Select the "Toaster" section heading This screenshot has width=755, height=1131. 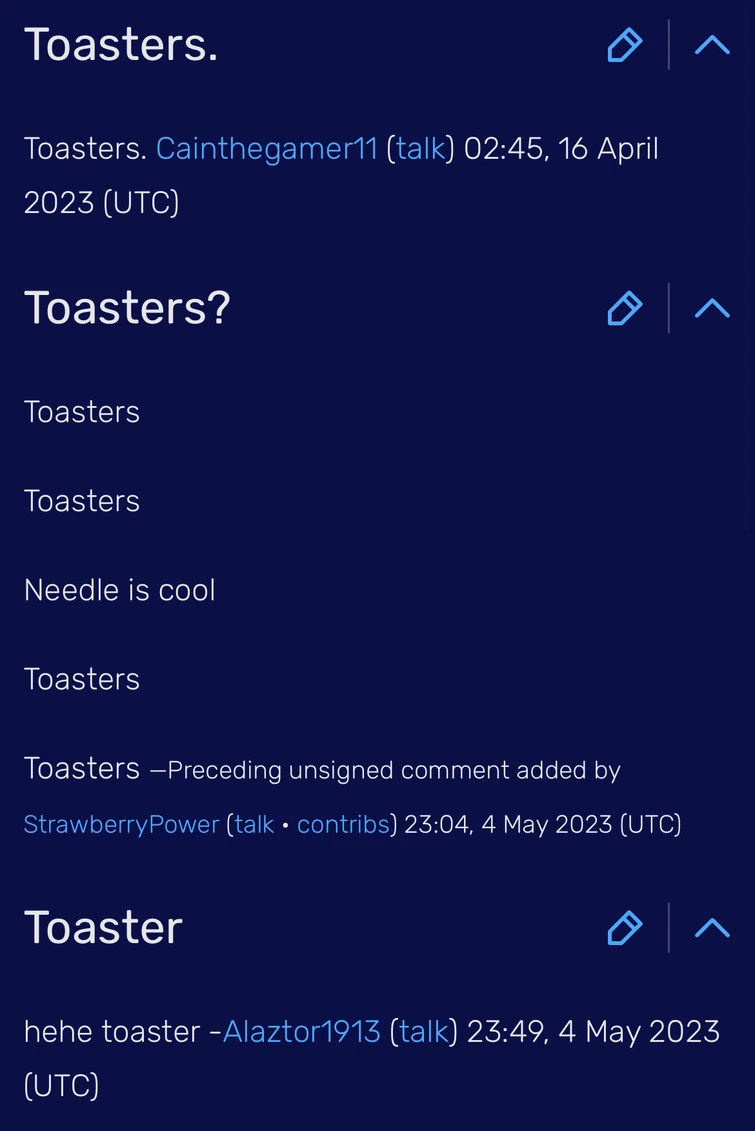point(102,927)
